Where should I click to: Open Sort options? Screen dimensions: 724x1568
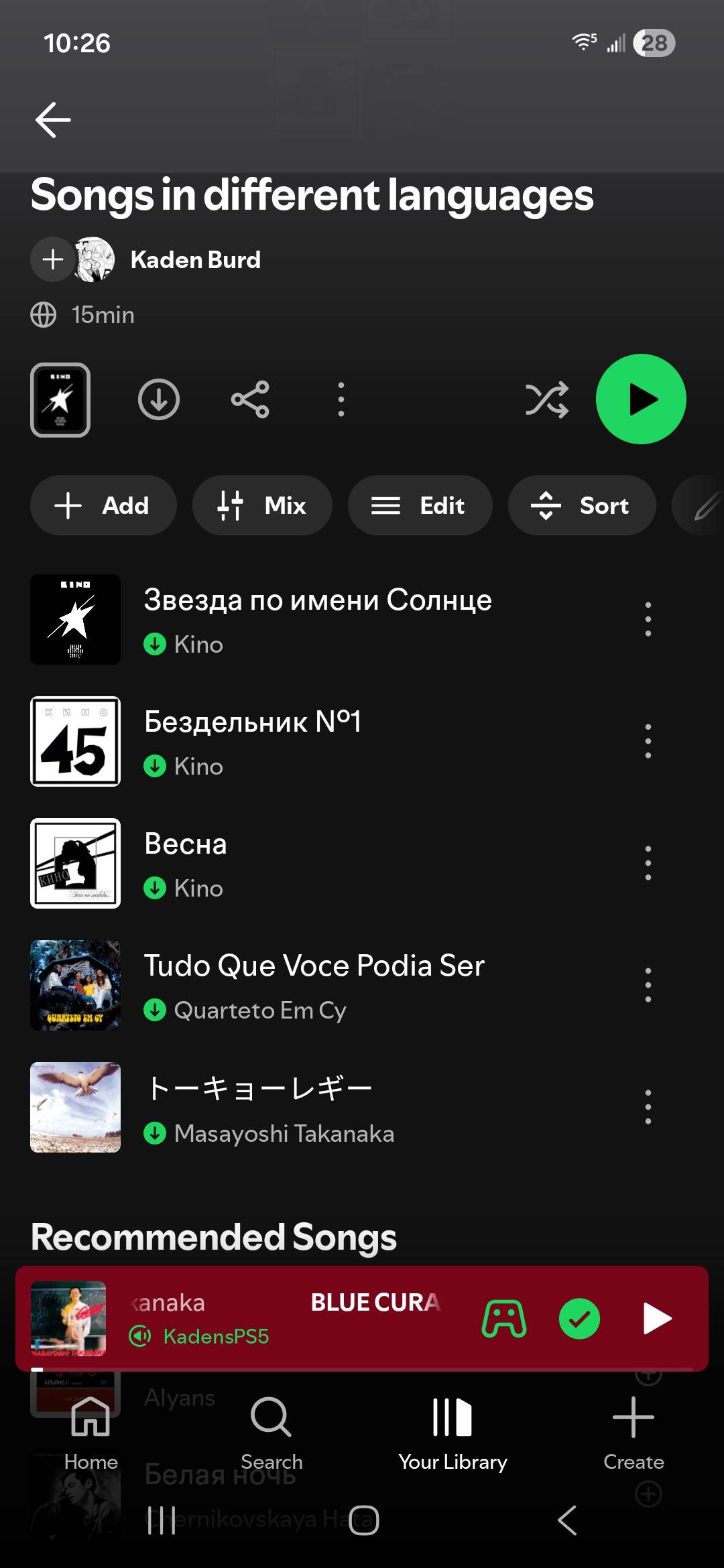tap(581, 505)
